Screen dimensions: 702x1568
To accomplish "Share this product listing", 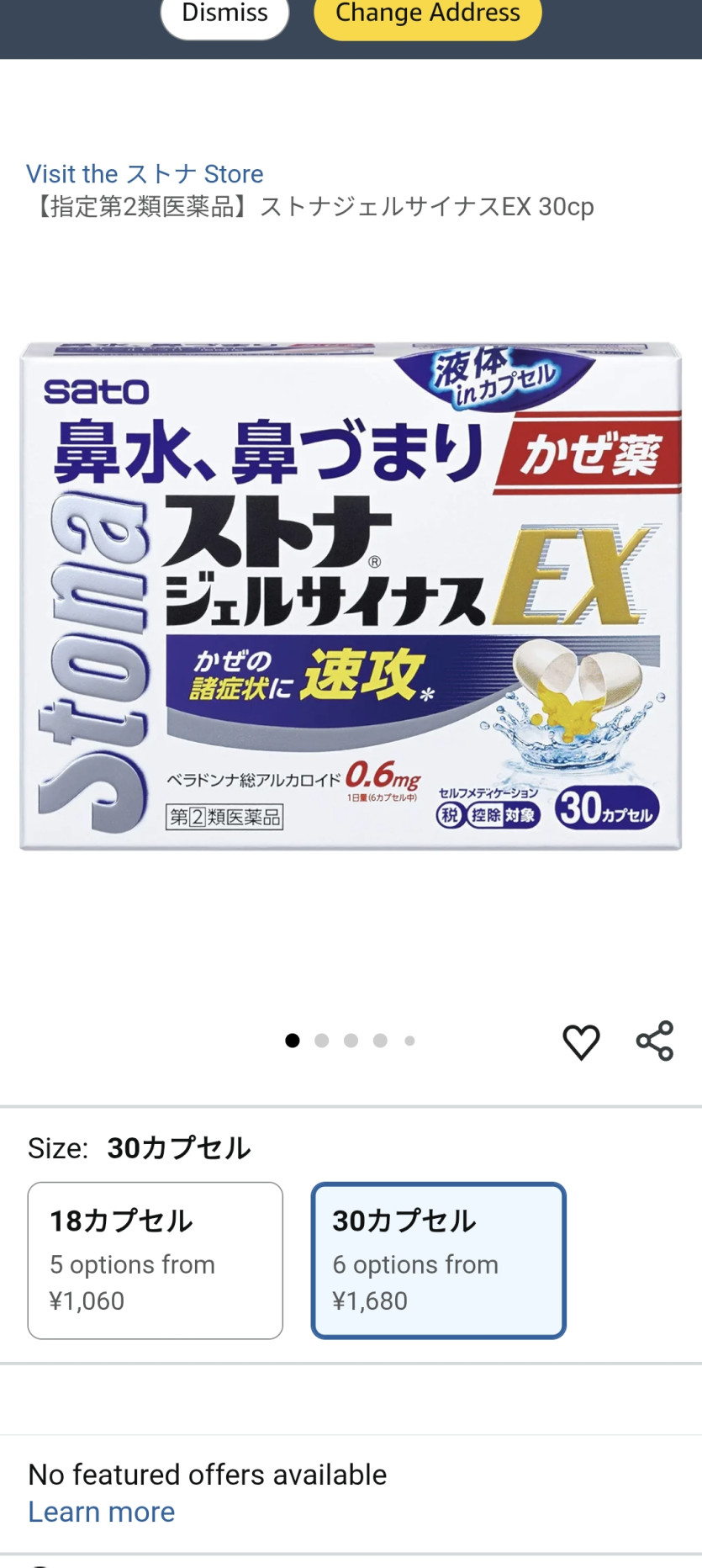I will [x=655, y=1041].
